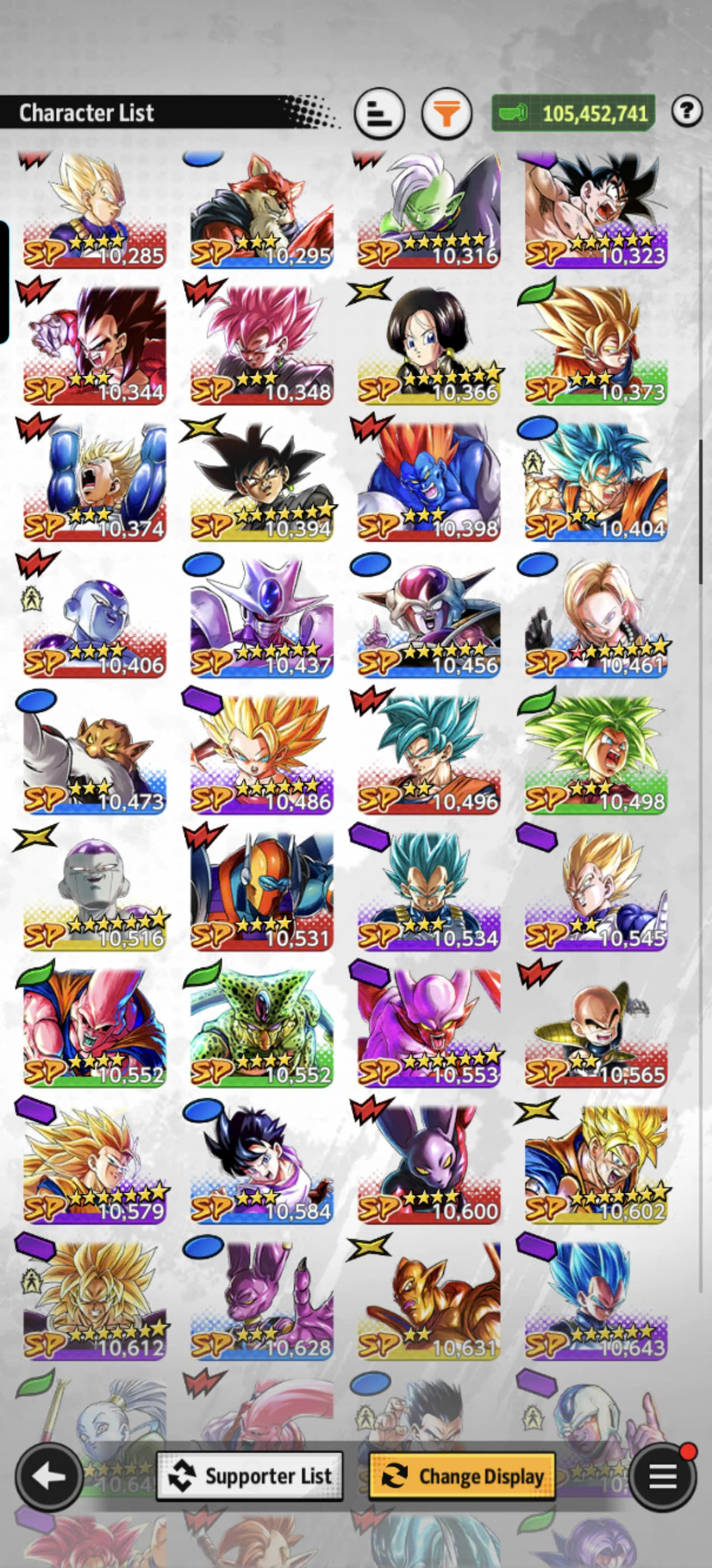Choose the character with power 10,553

[429, 1027]
